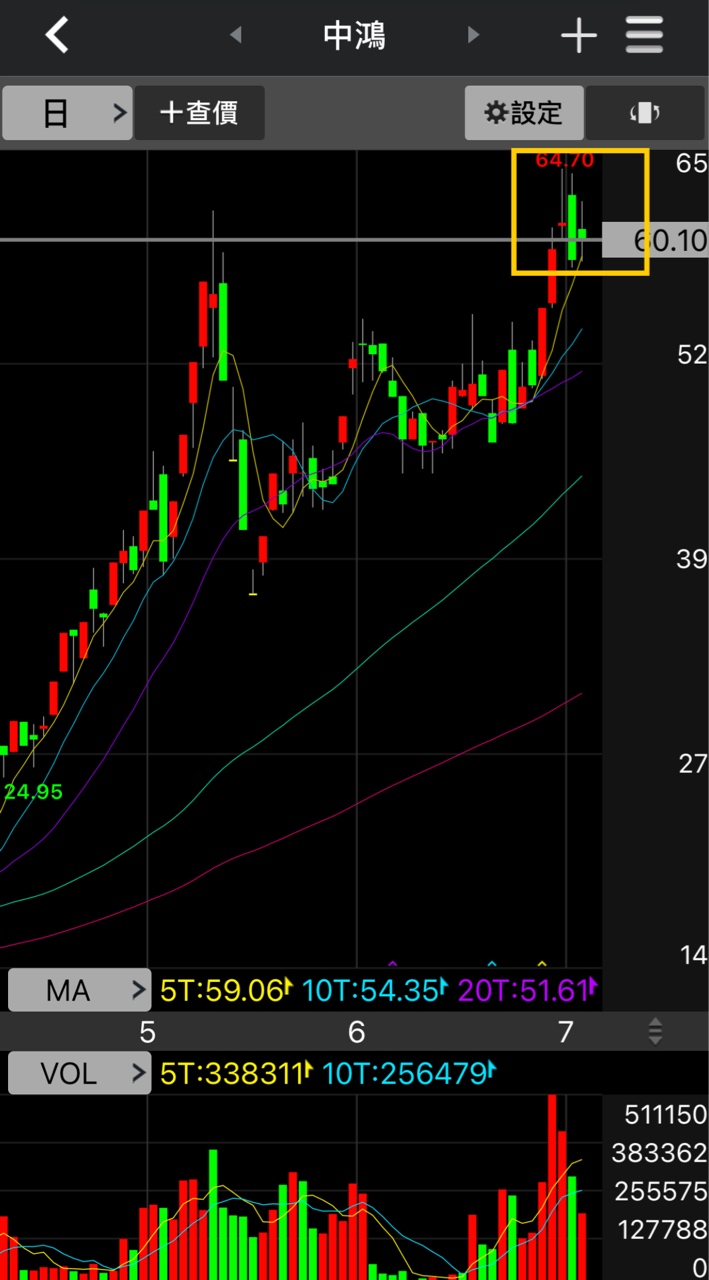
Task: Switch to the previous stock with the left arrow
Action: [236, 36]
